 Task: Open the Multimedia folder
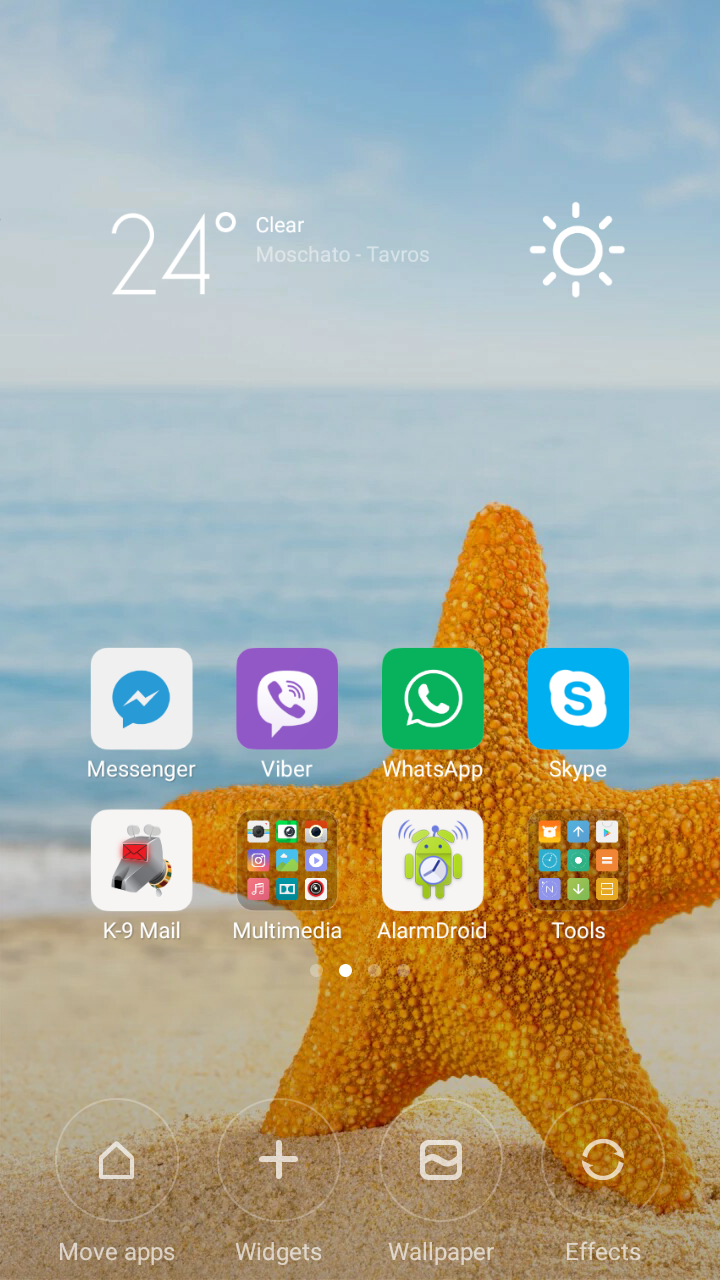click(x=287, y=860)
